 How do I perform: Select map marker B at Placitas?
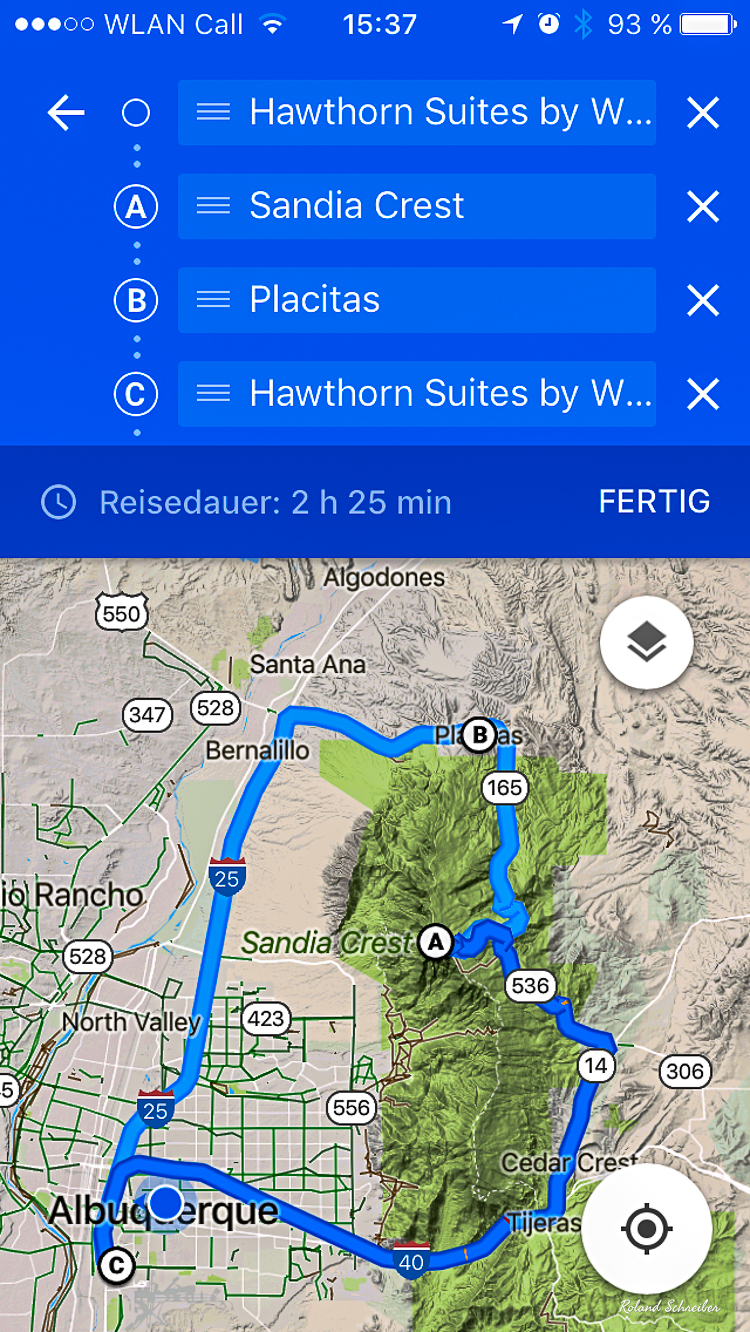click(x=479, y=736)
